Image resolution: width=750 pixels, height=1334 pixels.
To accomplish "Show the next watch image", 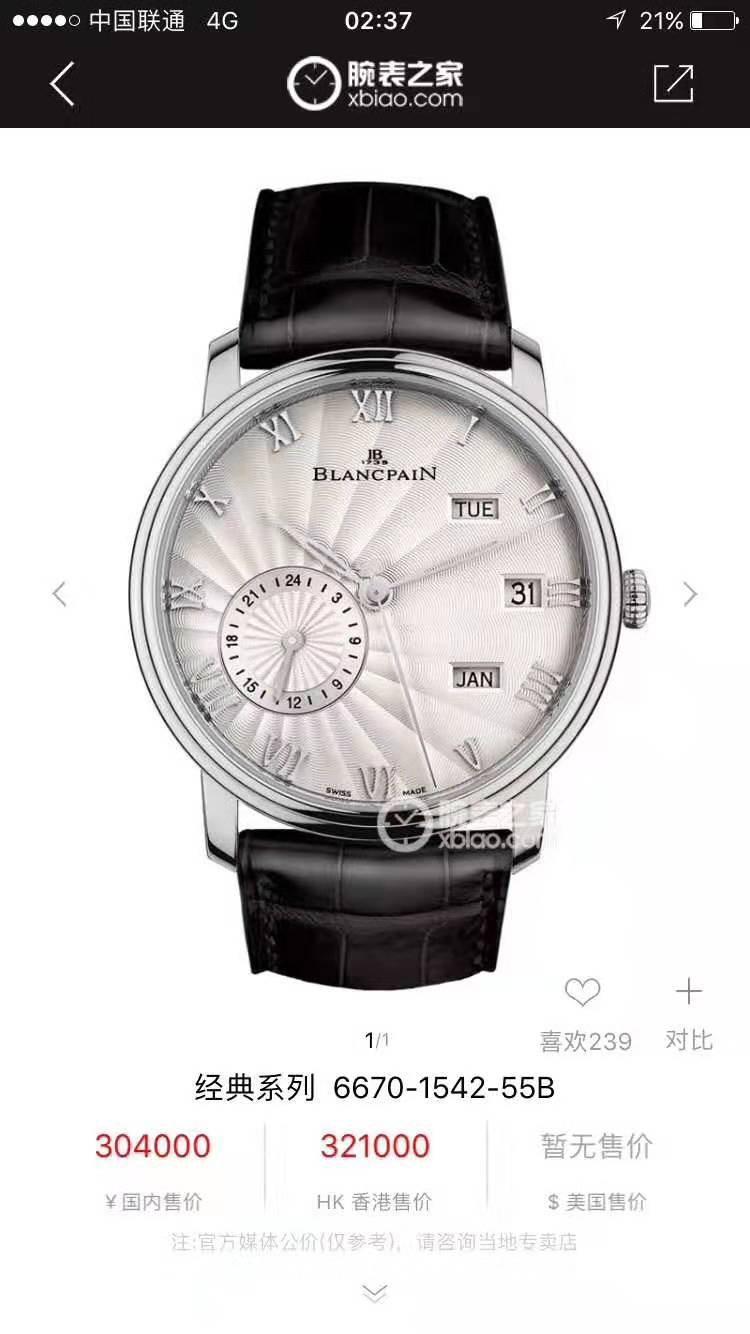I will click(690, 594).
